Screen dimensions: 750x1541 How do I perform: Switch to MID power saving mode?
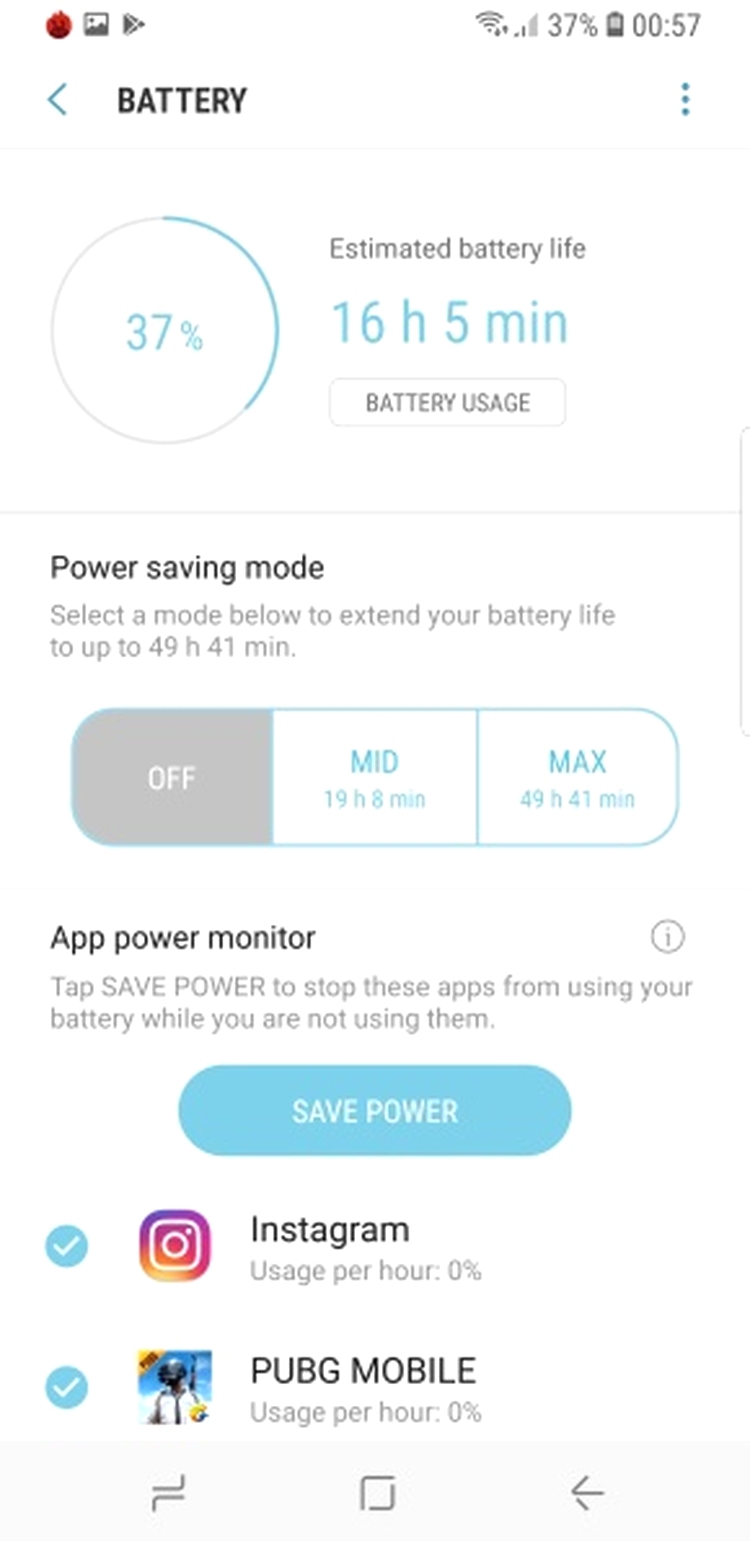(x=374, y=778)
